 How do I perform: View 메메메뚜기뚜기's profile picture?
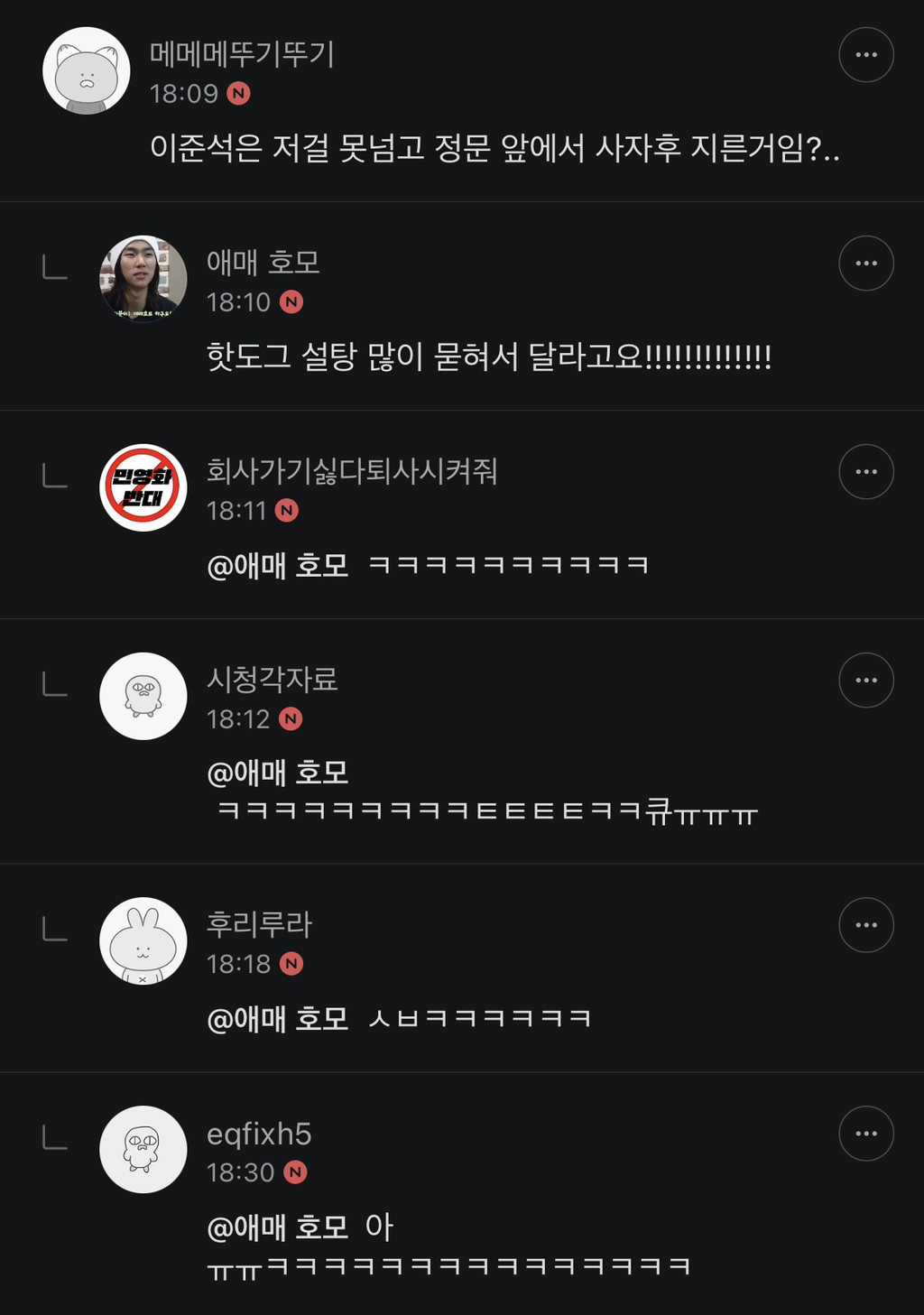point(87,70)
